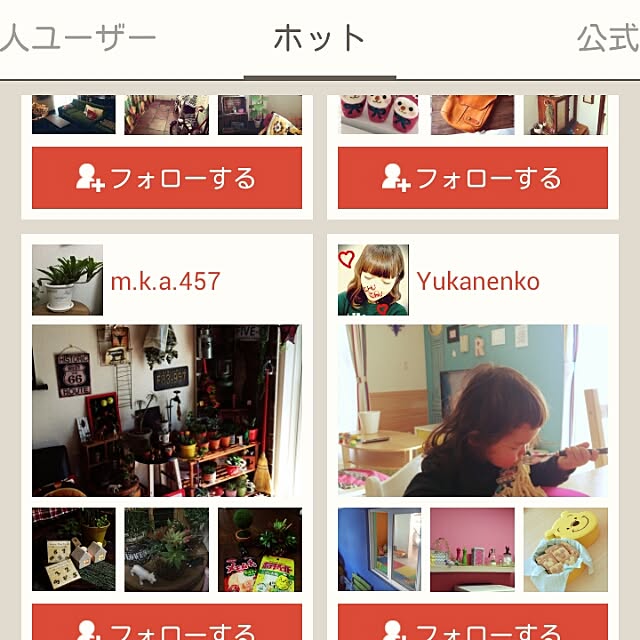Open m.k.a.457's succulent planter photo

click(x=167, y=549)
